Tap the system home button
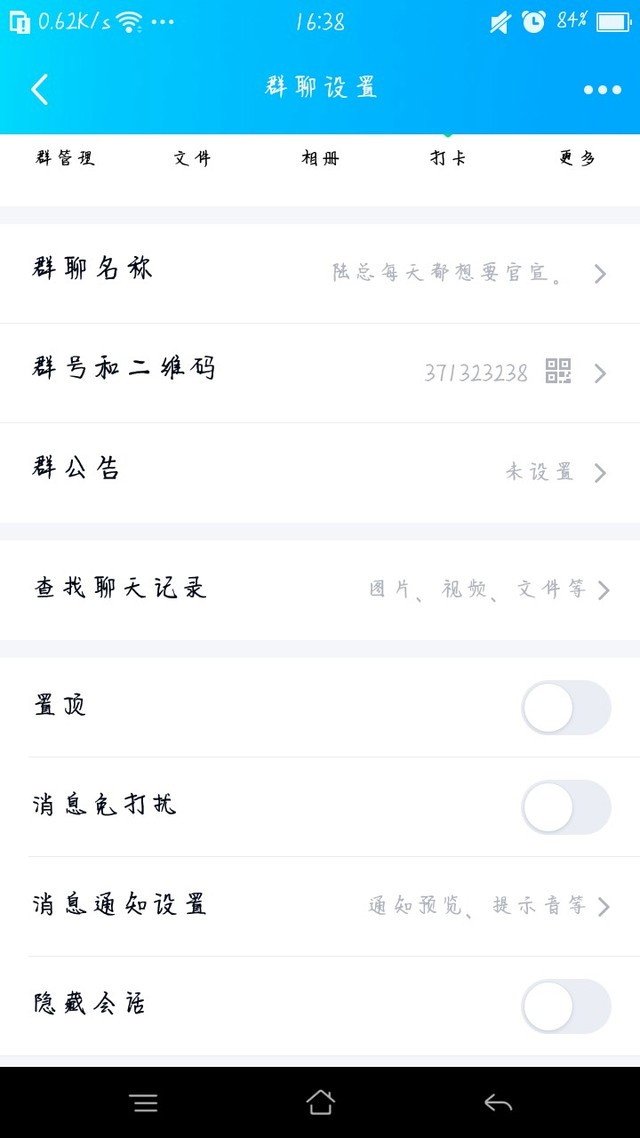Image resolution: width=640 pixels, height=1138 pixels. point(320,1102)
